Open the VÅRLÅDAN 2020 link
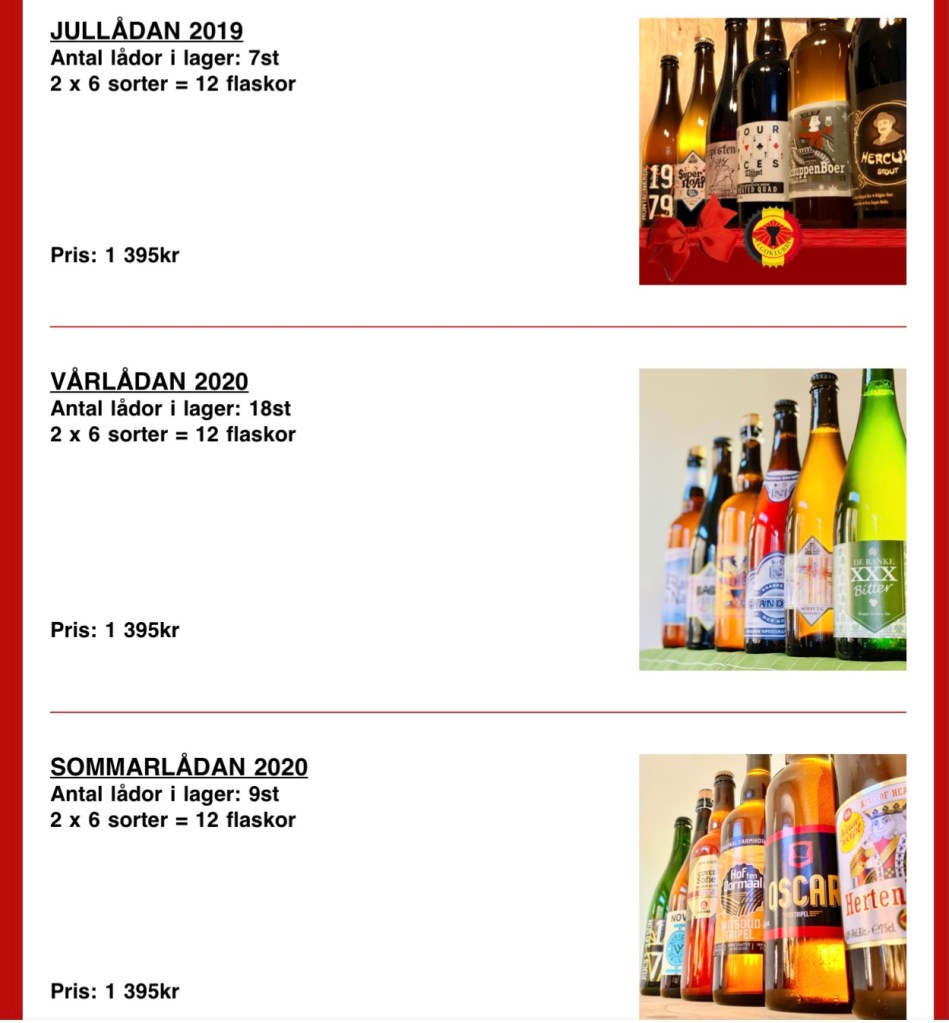 149,382
